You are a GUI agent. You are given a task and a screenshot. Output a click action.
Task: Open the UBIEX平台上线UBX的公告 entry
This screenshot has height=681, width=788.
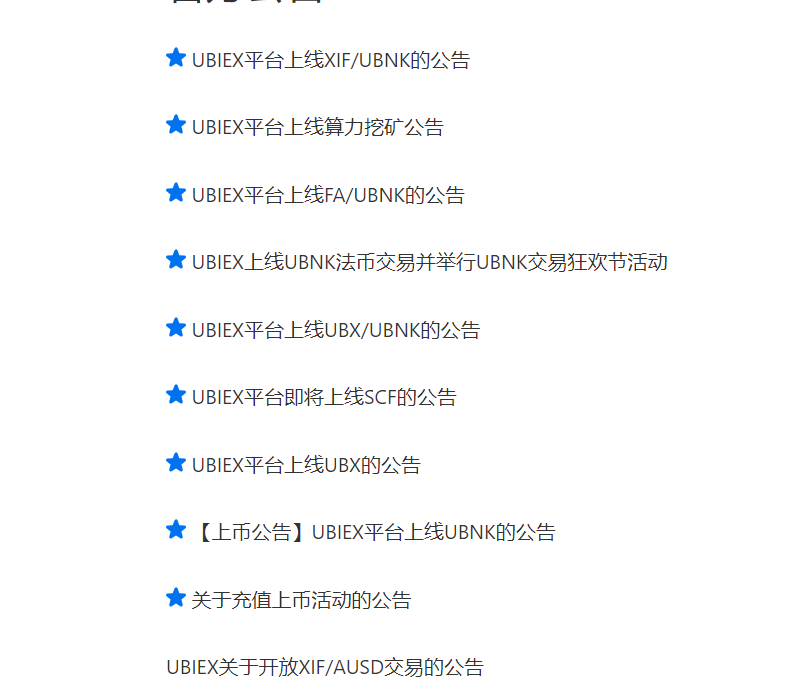[306, 465]
